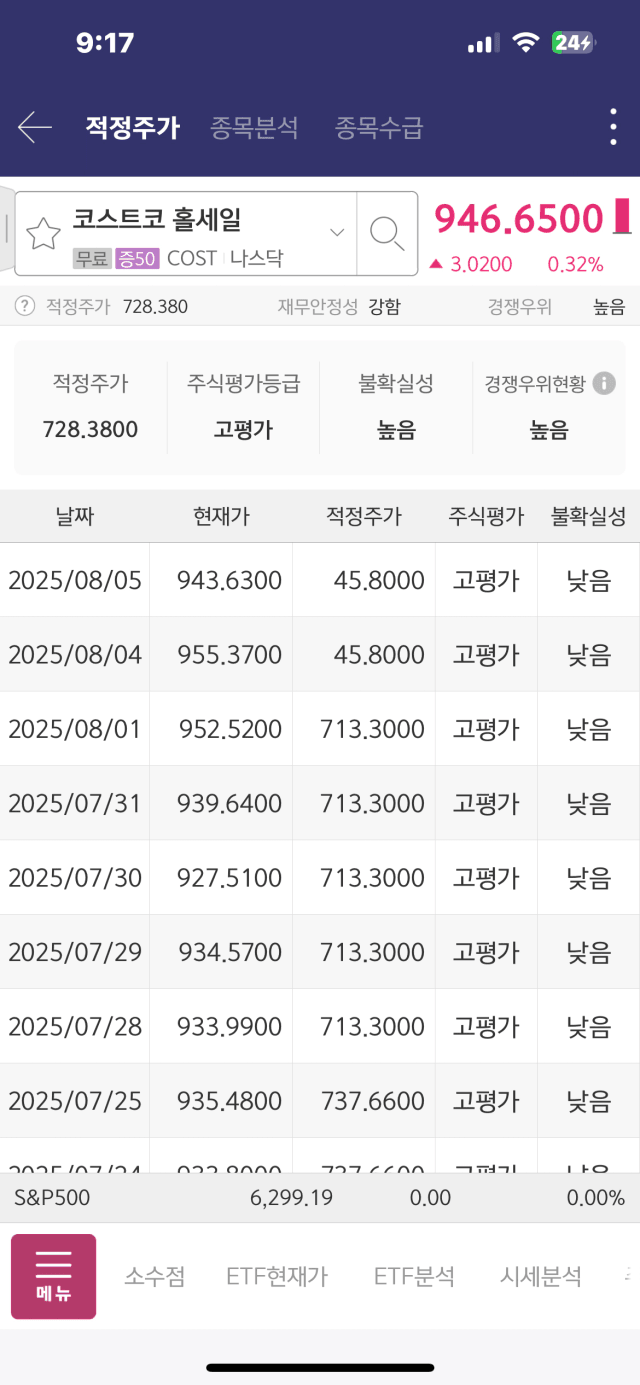Open 시세분석 from the bottom bar
The width and height of the screenshot is (640, 1385).
540,1276
